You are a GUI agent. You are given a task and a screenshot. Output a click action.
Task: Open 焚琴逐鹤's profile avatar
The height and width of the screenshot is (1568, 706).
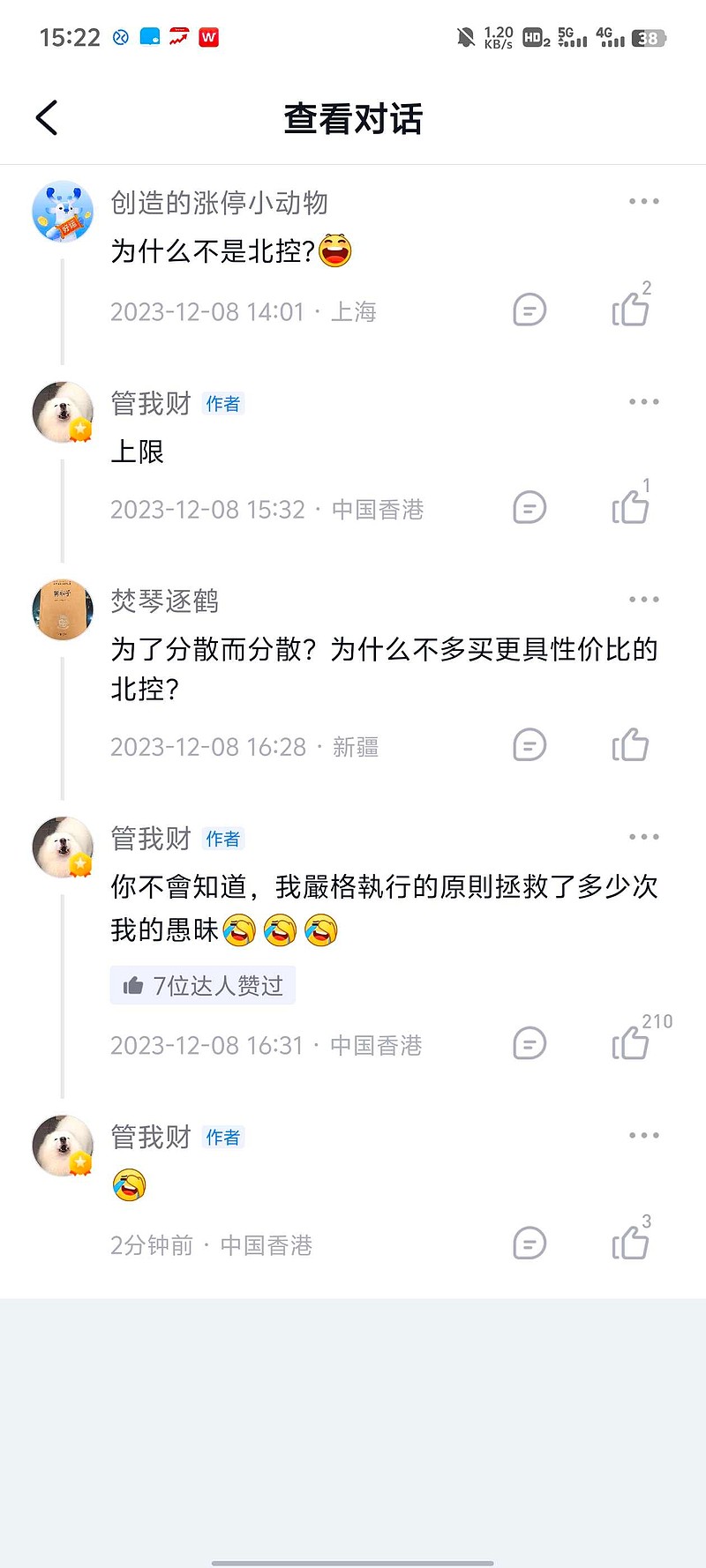click(63, 609)
